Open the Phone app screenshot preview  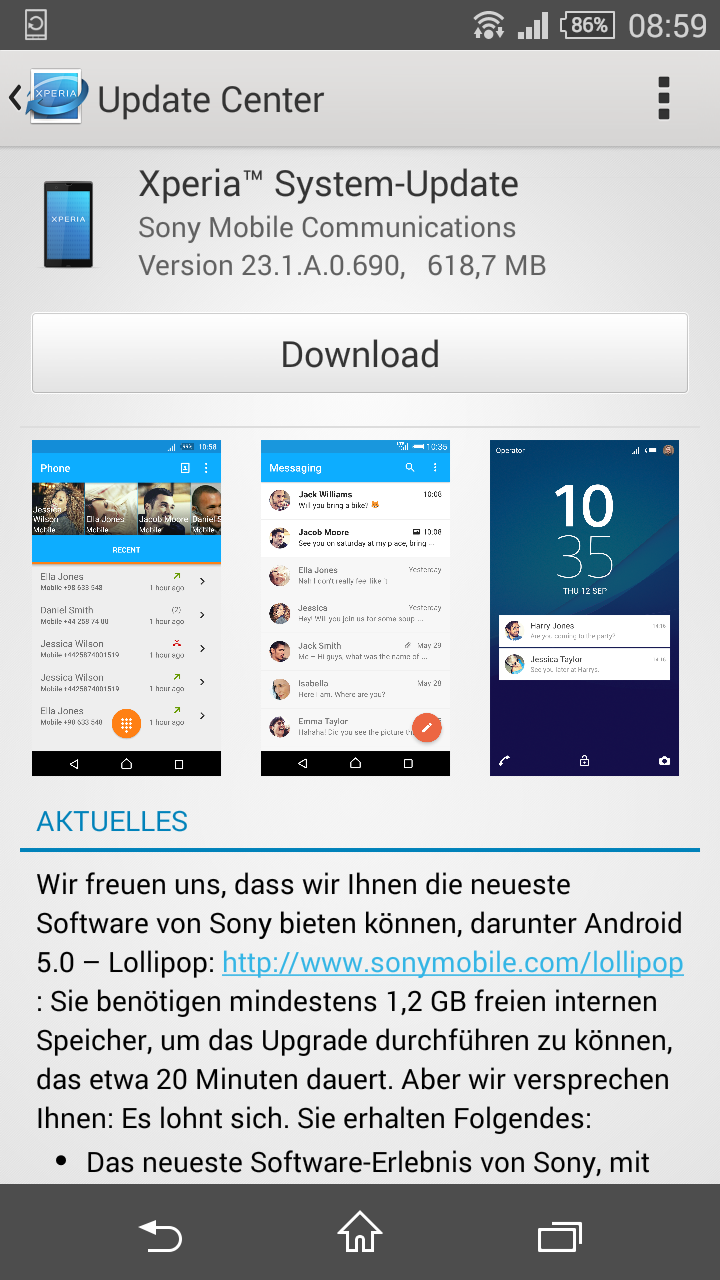(x=126, y=608)
